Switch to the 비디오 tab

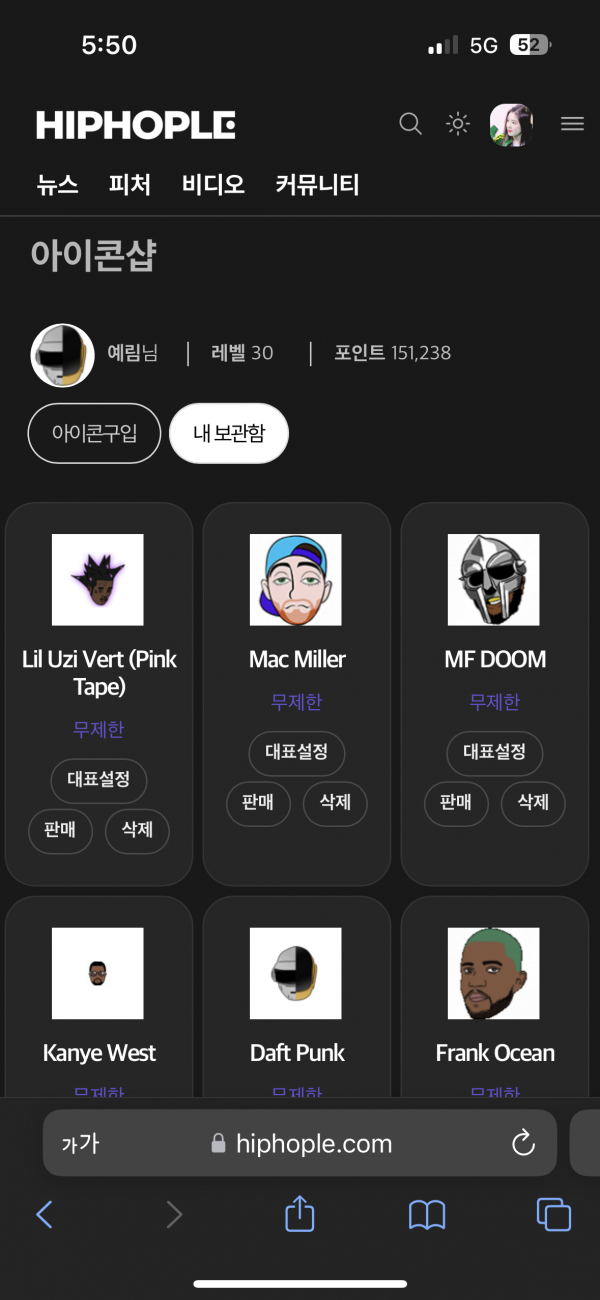pyautogui.click(x=213, y=185)
